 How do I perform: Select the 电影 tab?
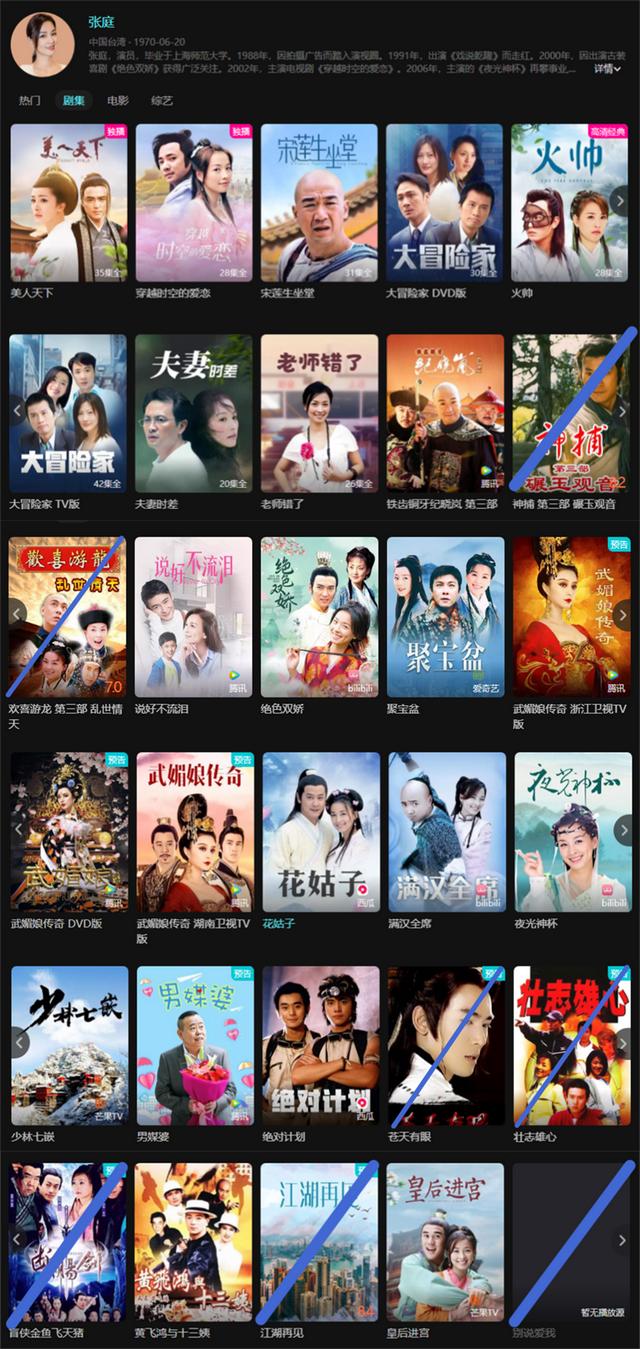point(118,101)
